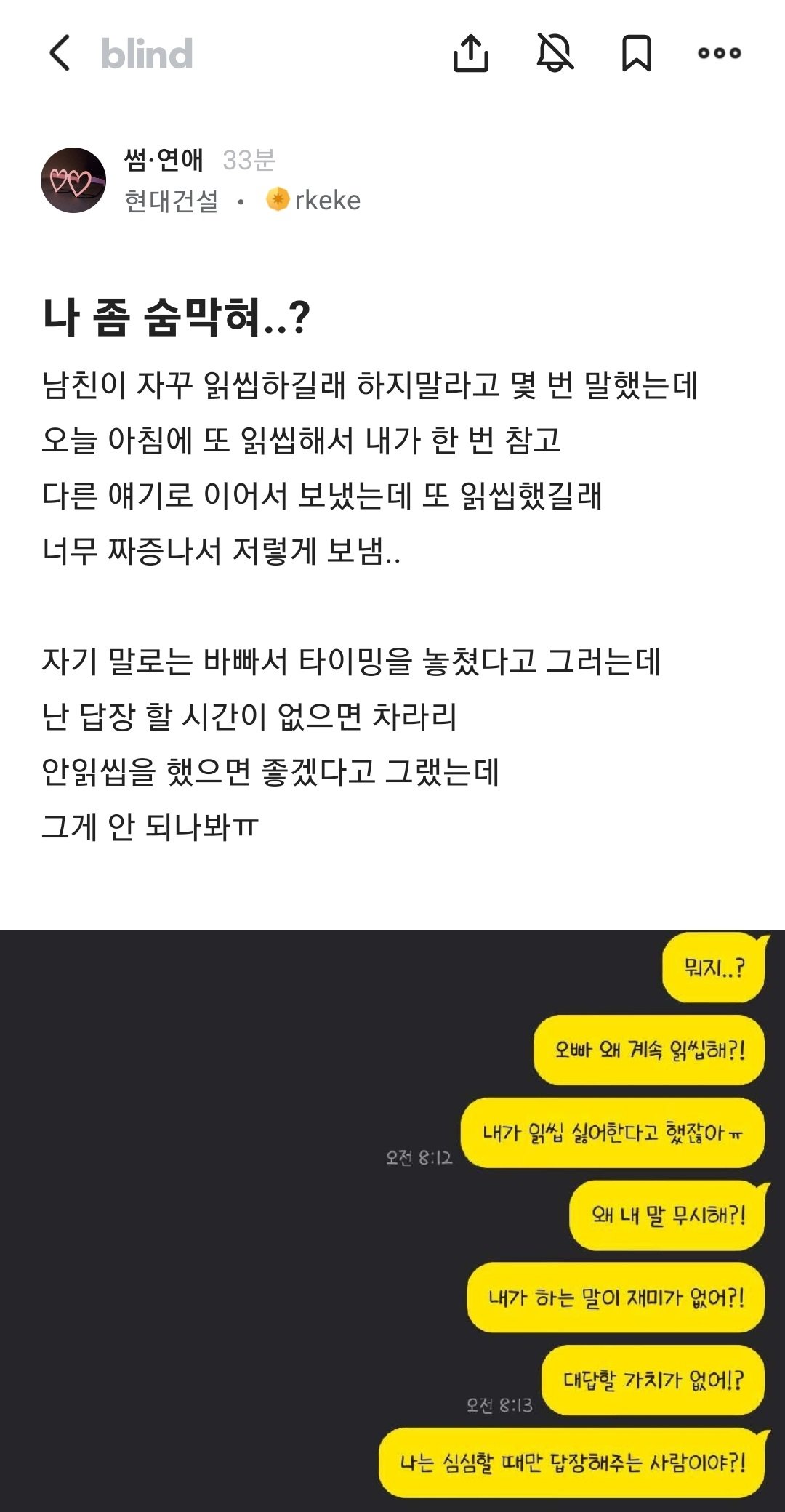The image size is (785, 1512).
Task: Open the attached KakaoTalk chat screenshot
Action: coord(392,1221)
